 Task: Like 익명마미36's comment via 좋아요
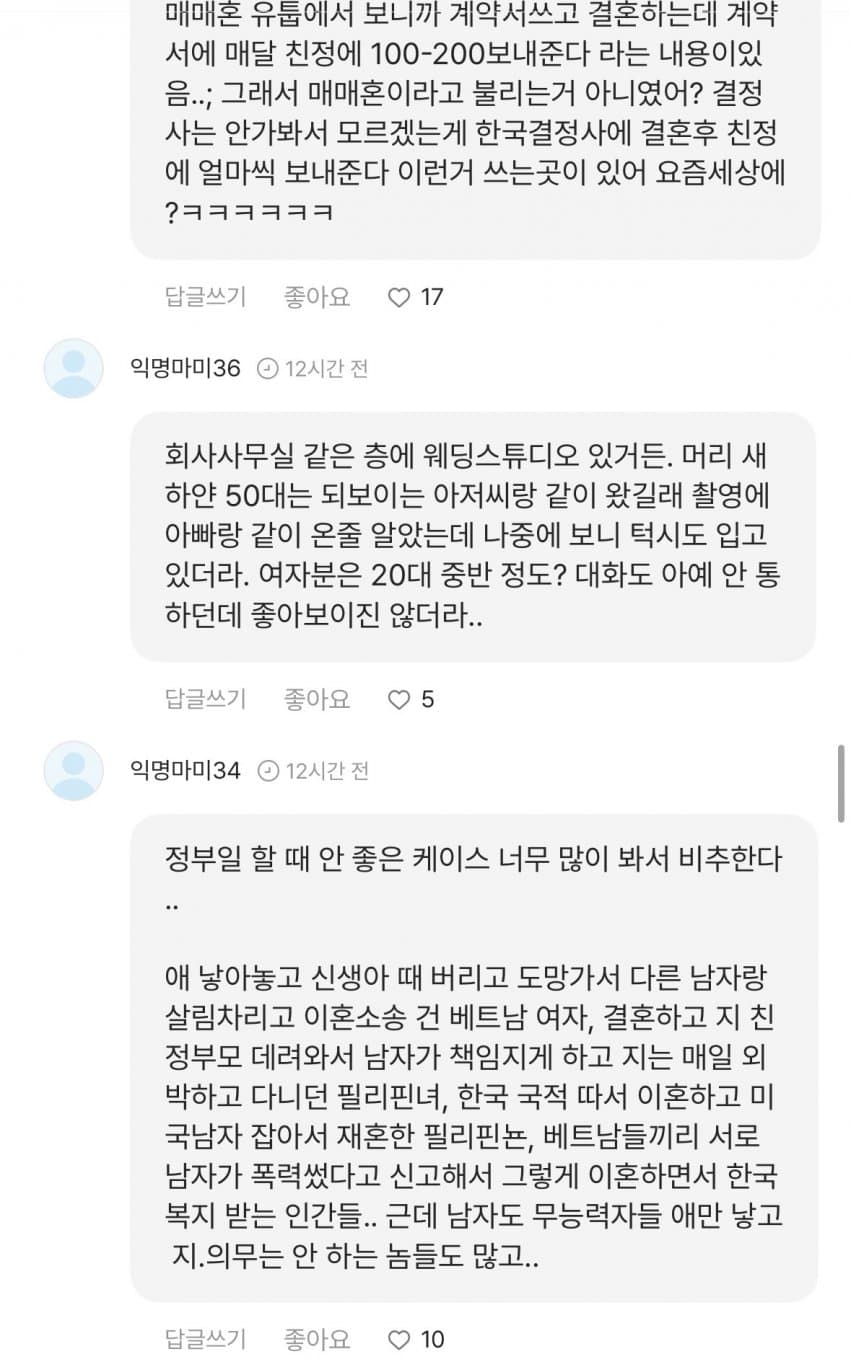coord(317,699)
